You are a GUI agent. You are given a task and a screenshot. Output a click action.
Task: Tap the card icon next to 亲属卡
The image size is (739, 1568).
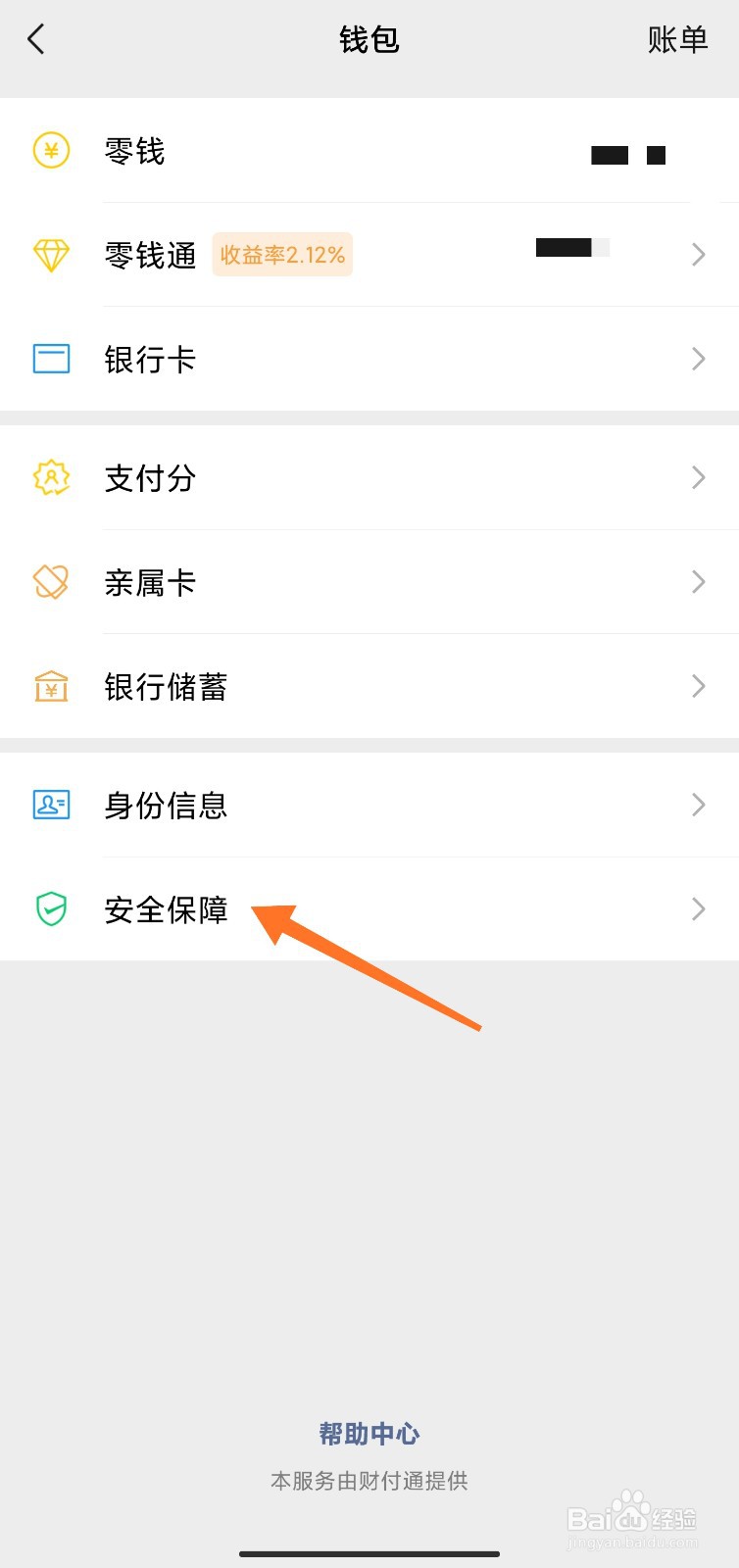[x=51, y=582]
